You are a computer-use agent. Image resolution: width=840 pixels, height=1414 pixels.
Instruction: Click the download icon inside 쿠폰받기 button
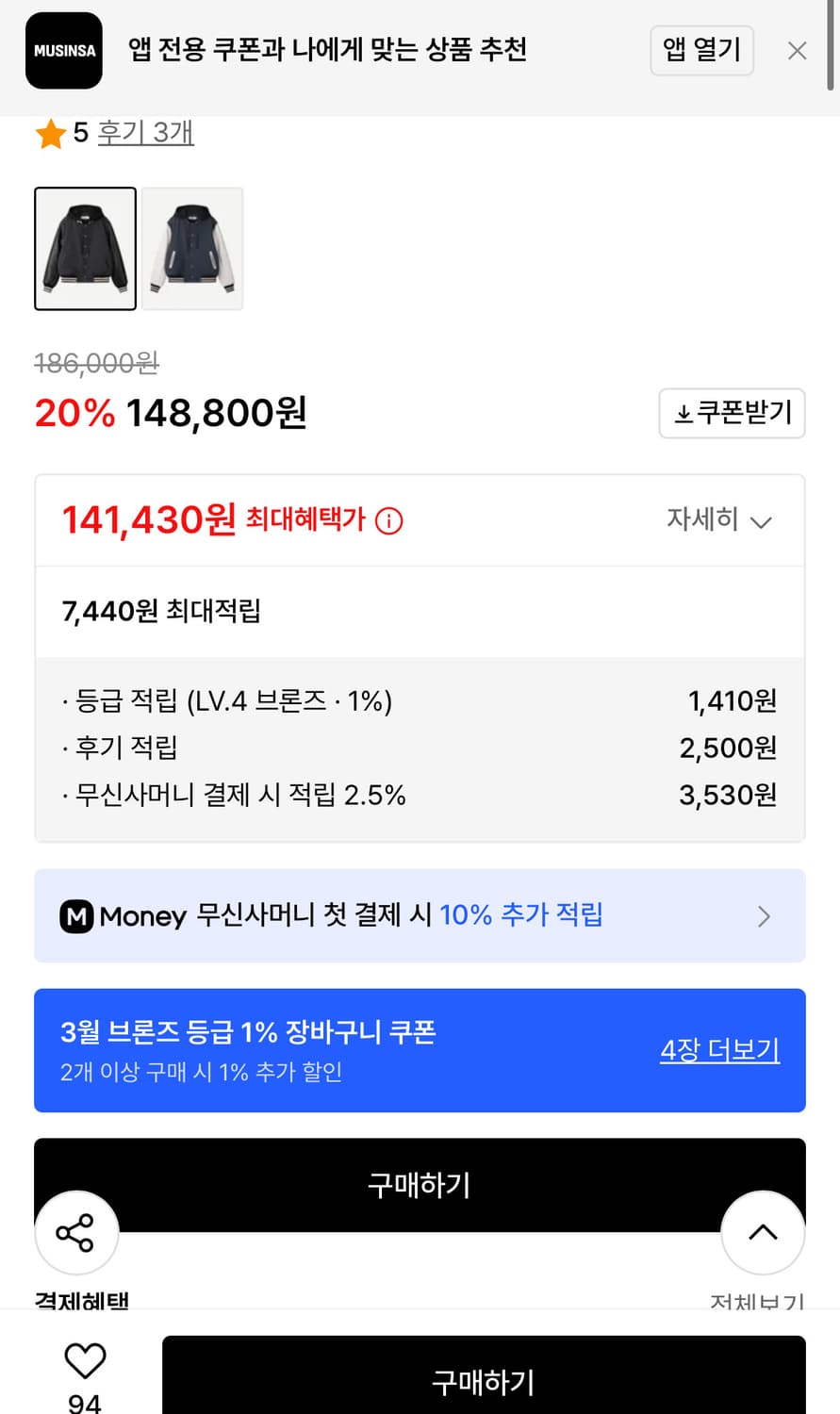[x=684, y=413]
